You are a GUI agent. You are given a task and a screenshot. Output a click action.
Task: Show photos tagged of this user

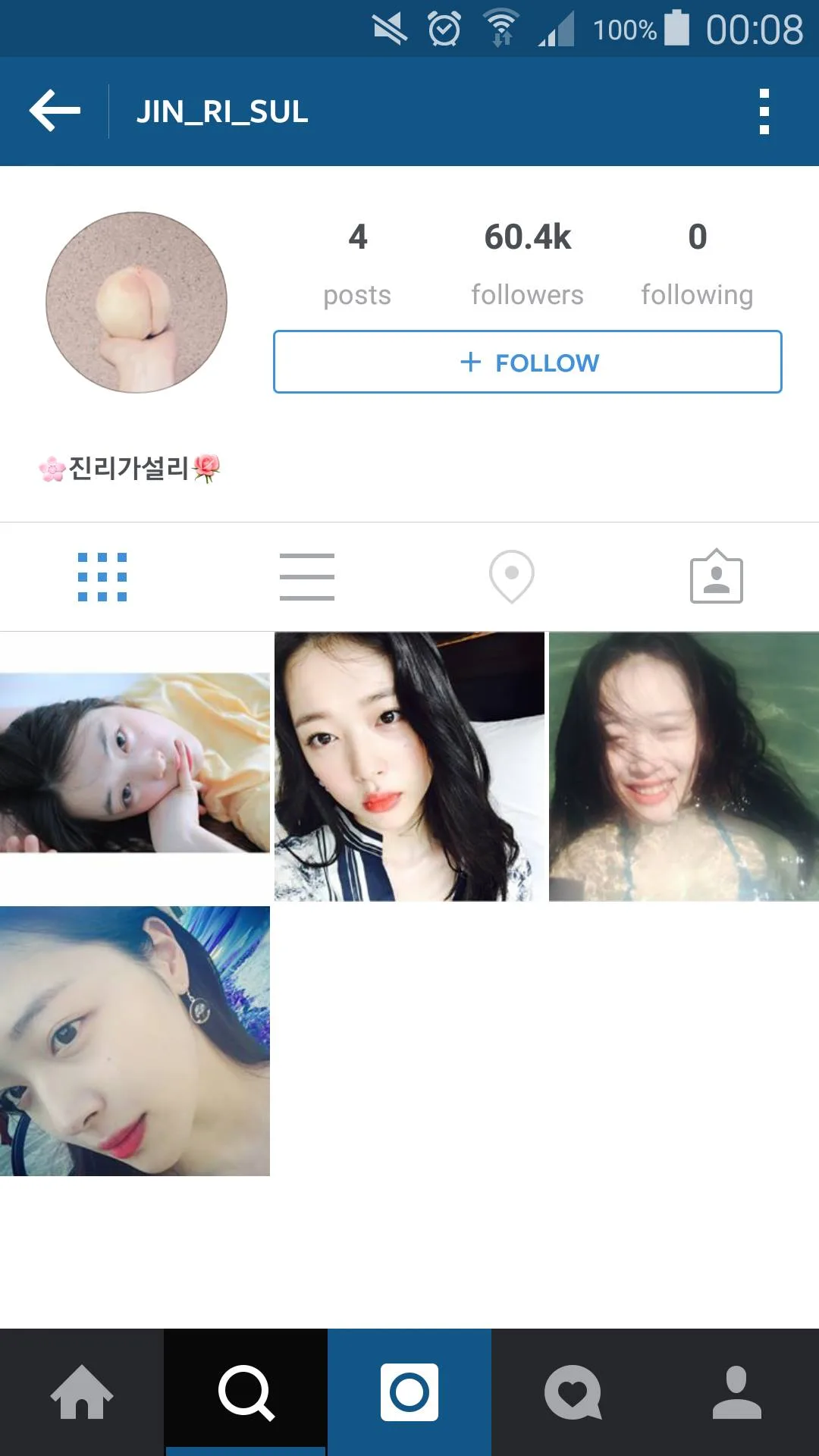[x=716, y=577]
